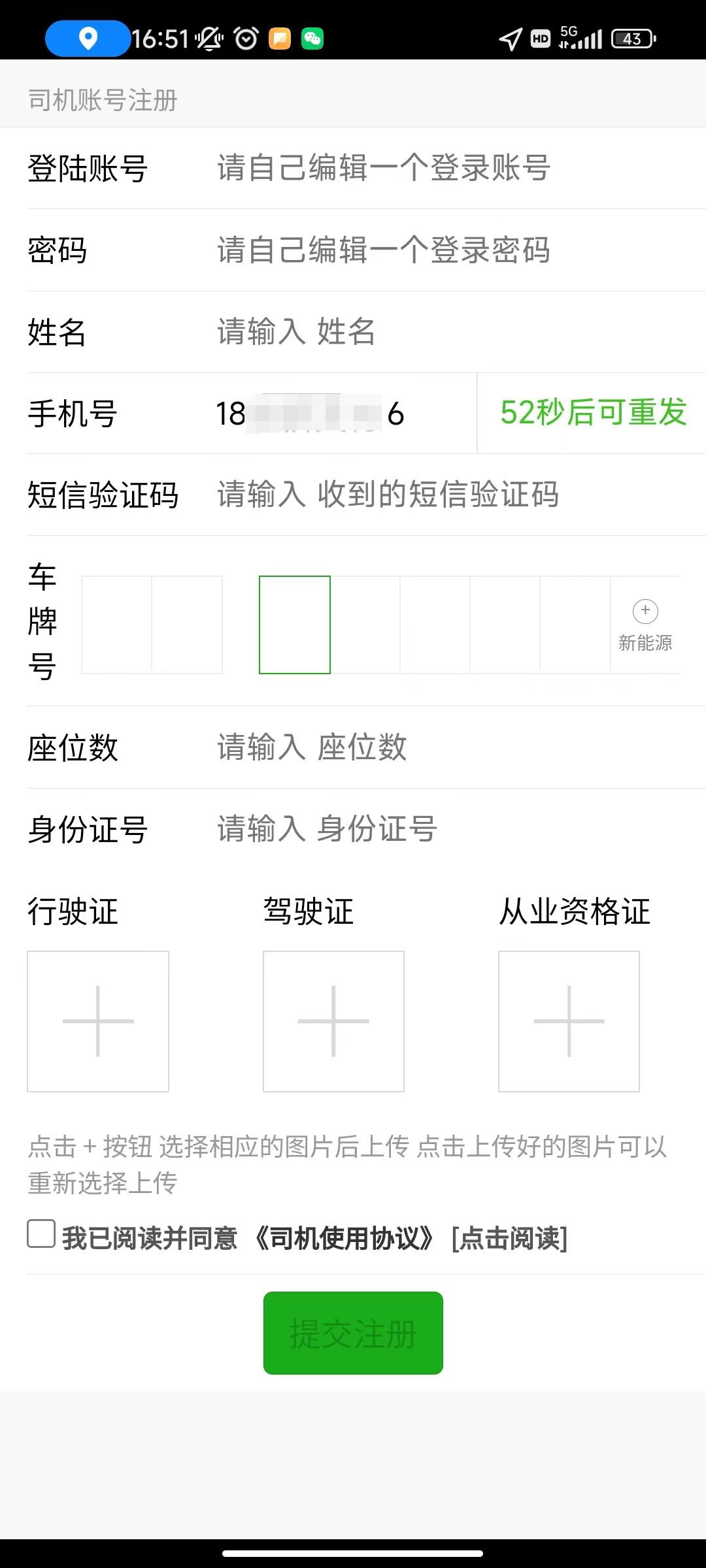706x1568 pixels.
Task: Tap the plus icon to upload 行驶证
Action: tap(97, 1021)
